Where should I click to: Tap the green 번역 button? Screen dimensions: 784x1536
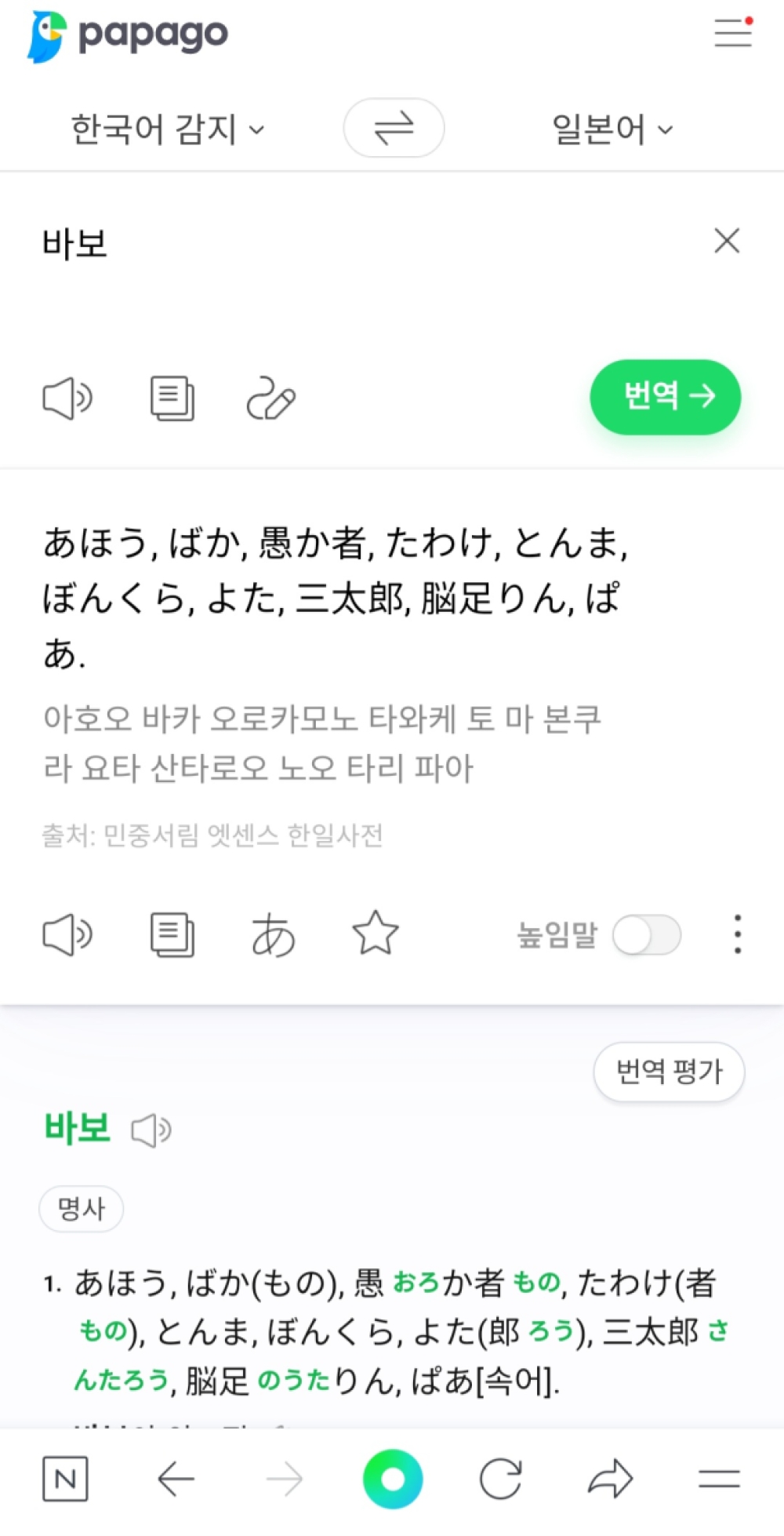click(665, 397)
